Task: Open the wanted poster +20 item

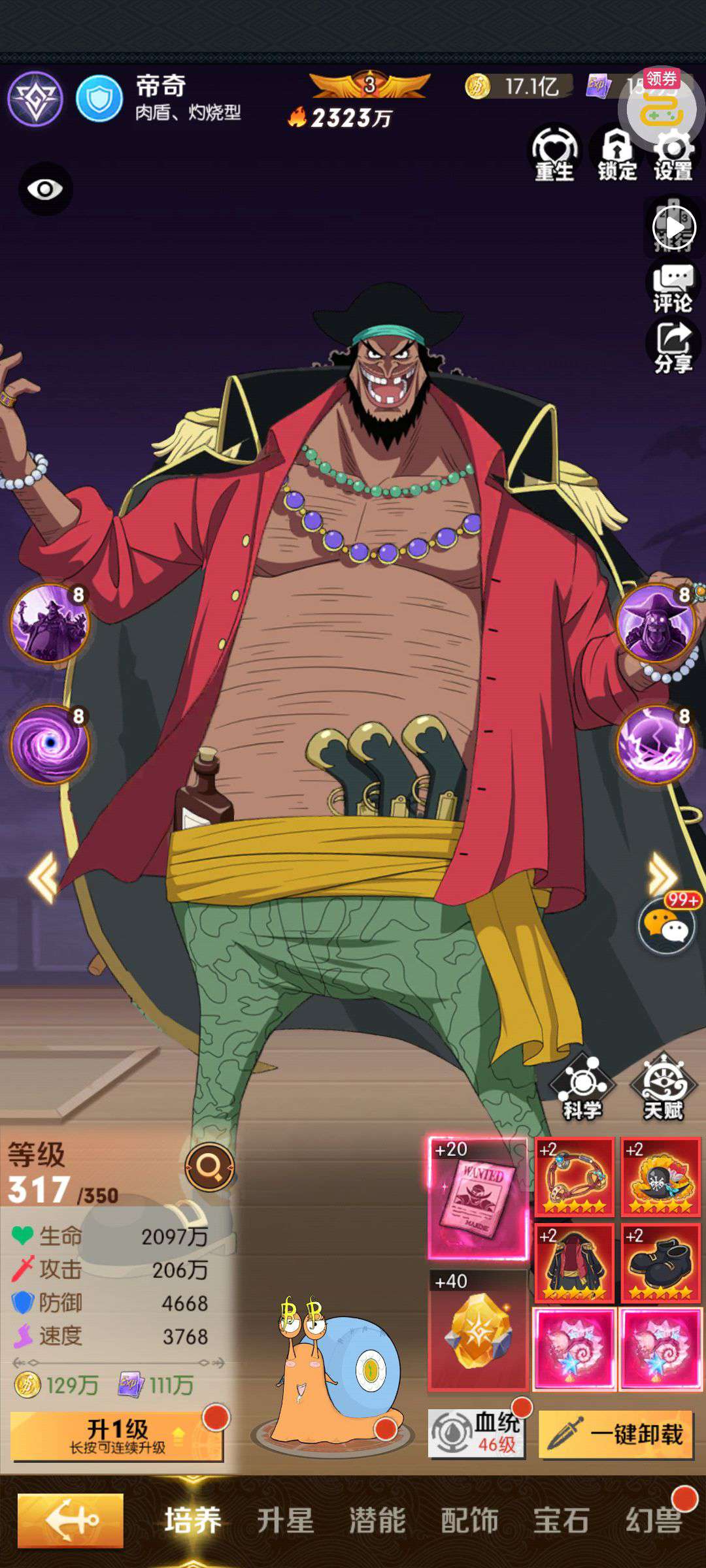Action: 478,1198
